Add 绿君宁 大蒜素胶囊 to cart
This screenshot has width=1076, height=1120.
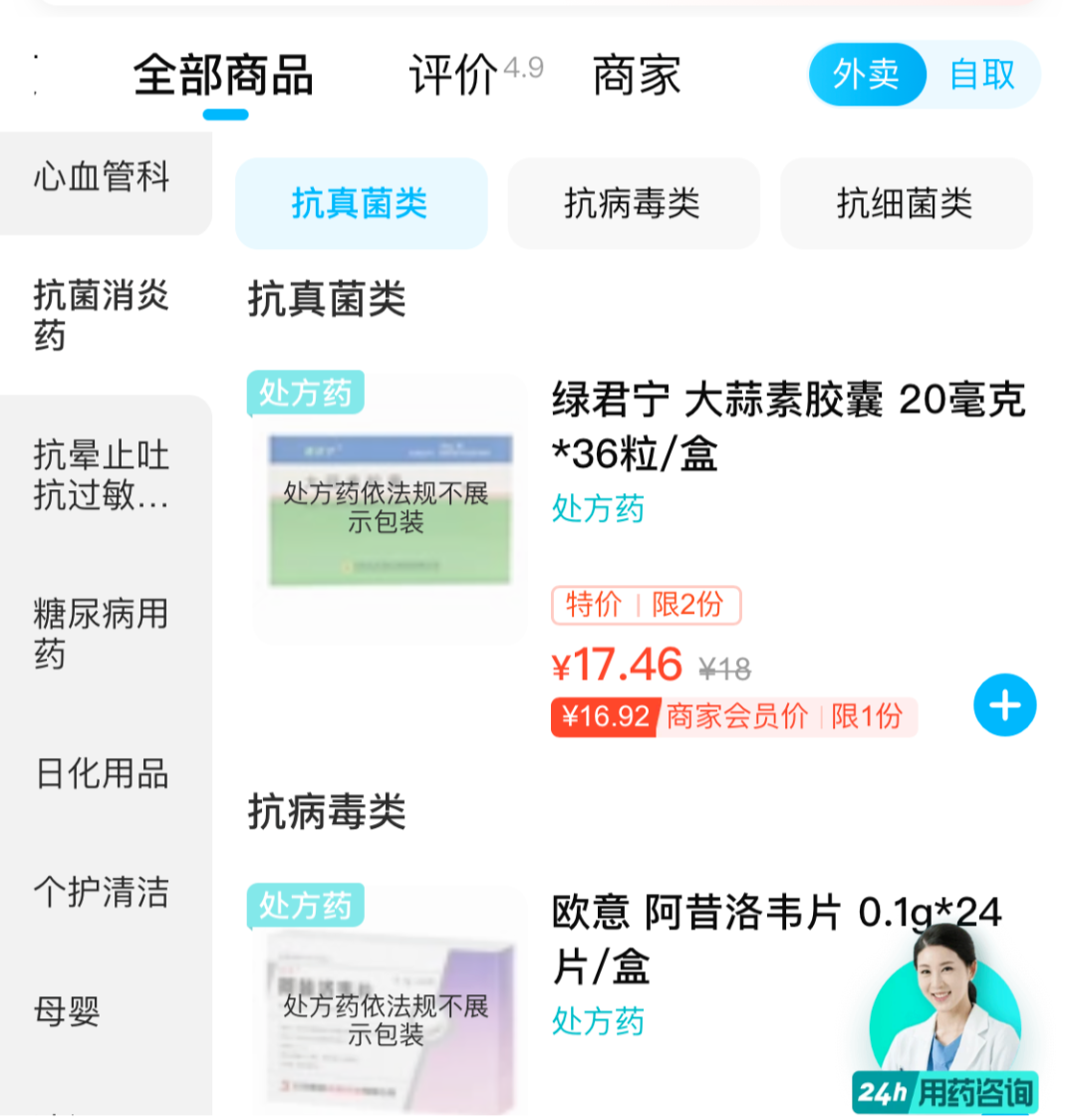tap(1004, 705)
